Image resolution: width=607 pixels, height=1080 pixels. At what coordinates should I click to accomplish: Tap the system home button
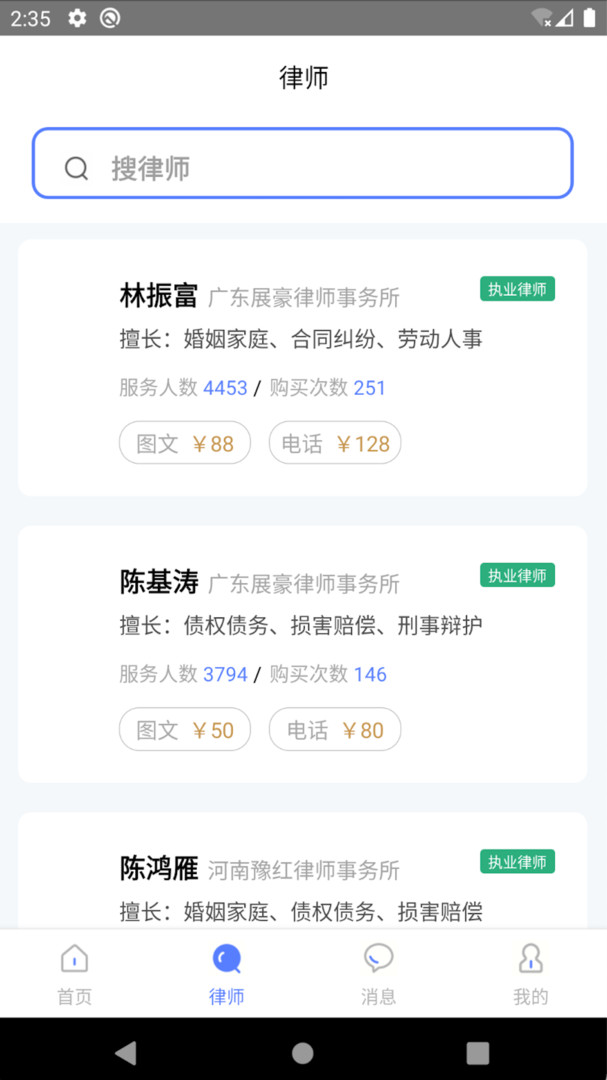(x=302, y=1052)
